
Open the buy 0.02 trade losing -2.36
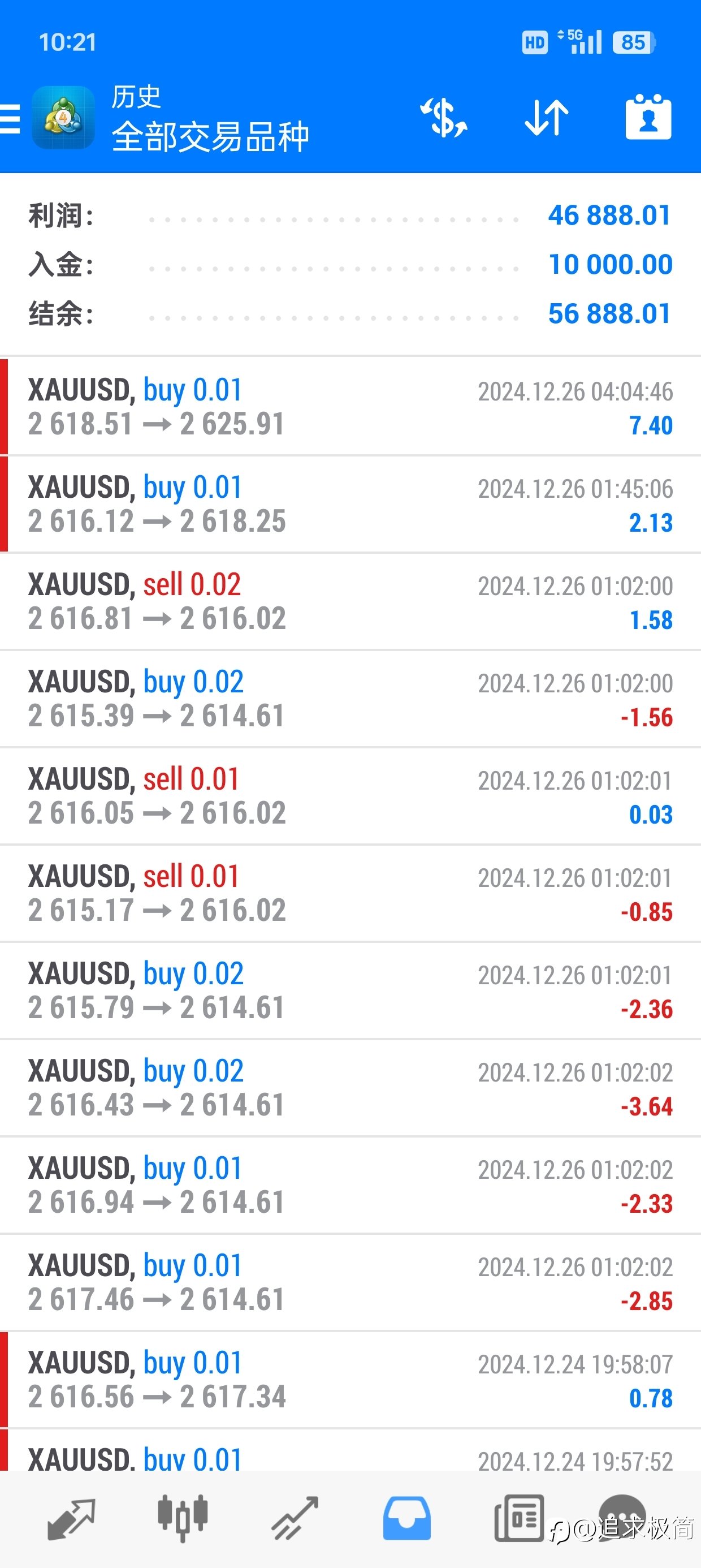pyautogui.click(x=350, y=991)
